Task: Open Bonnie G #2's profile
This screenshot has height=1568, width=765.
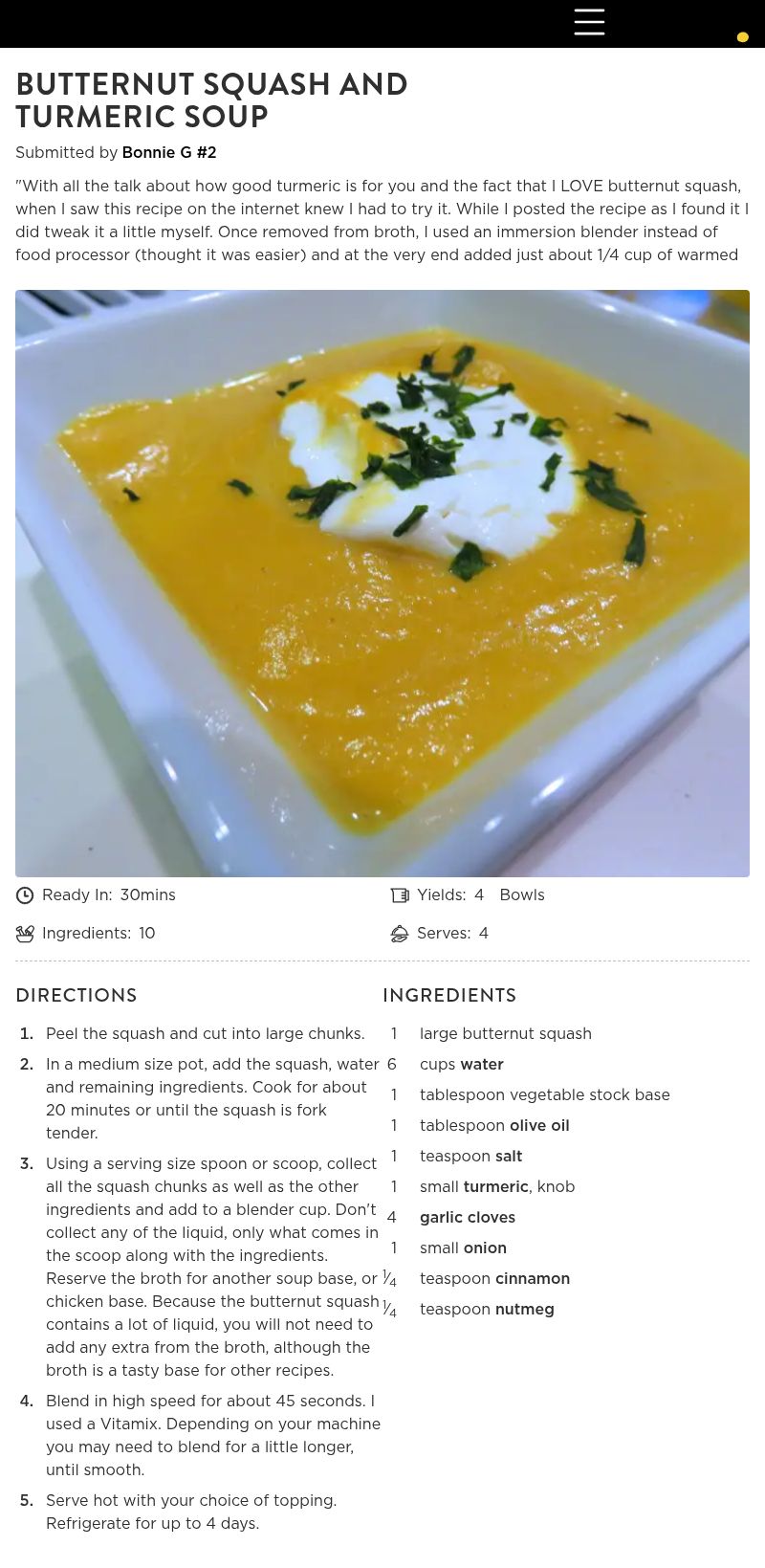Action: tap(169, 152)
